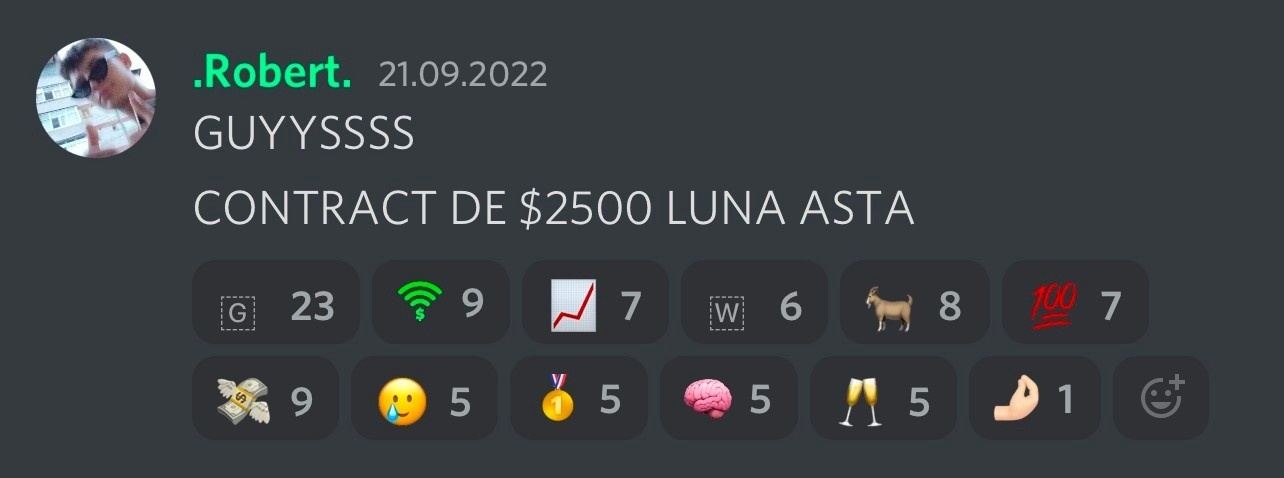This screenshot has height=478, width=1284.
Task: Tap the .Robert. username
Action: click(272, 74)
